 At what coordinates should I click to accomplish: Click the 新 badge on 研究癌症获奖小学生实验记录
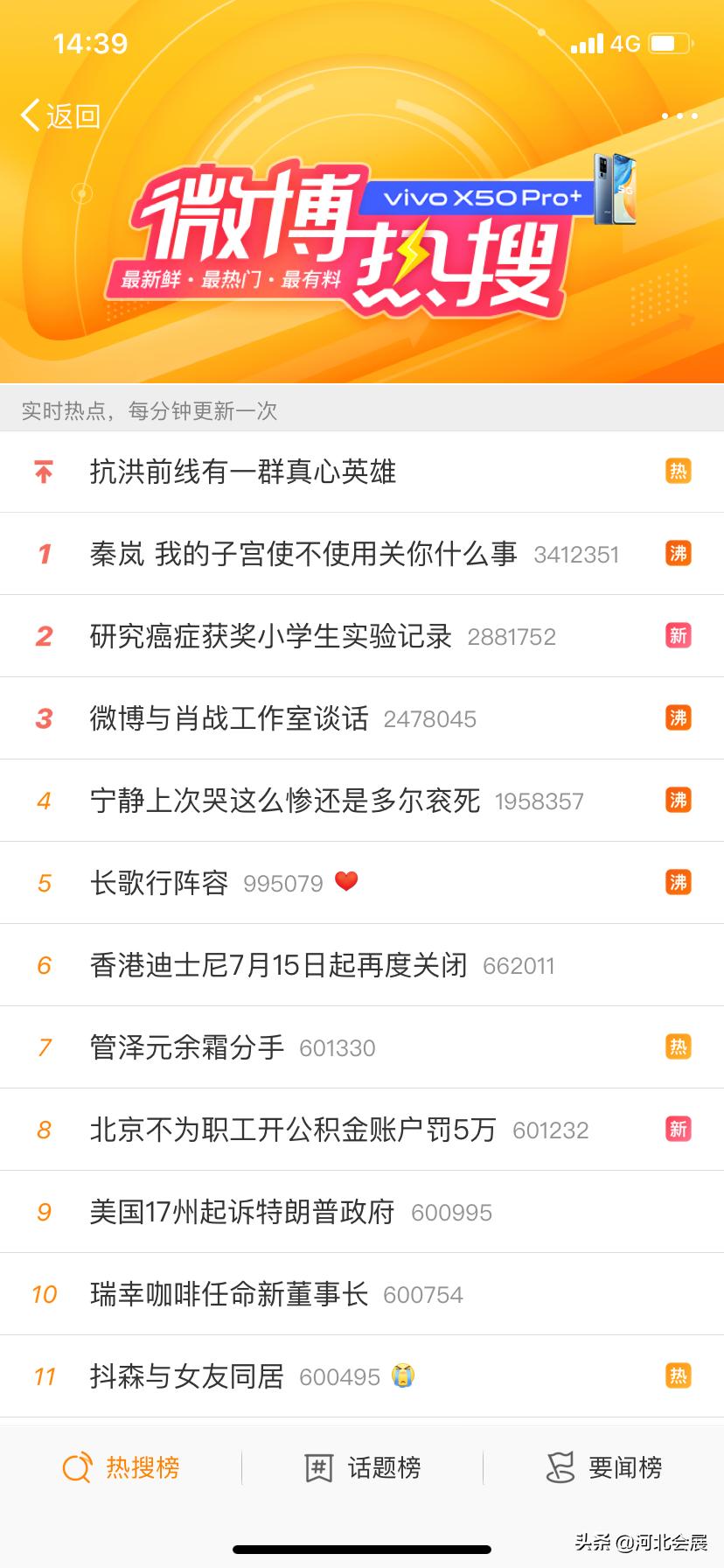coord(678,635)
